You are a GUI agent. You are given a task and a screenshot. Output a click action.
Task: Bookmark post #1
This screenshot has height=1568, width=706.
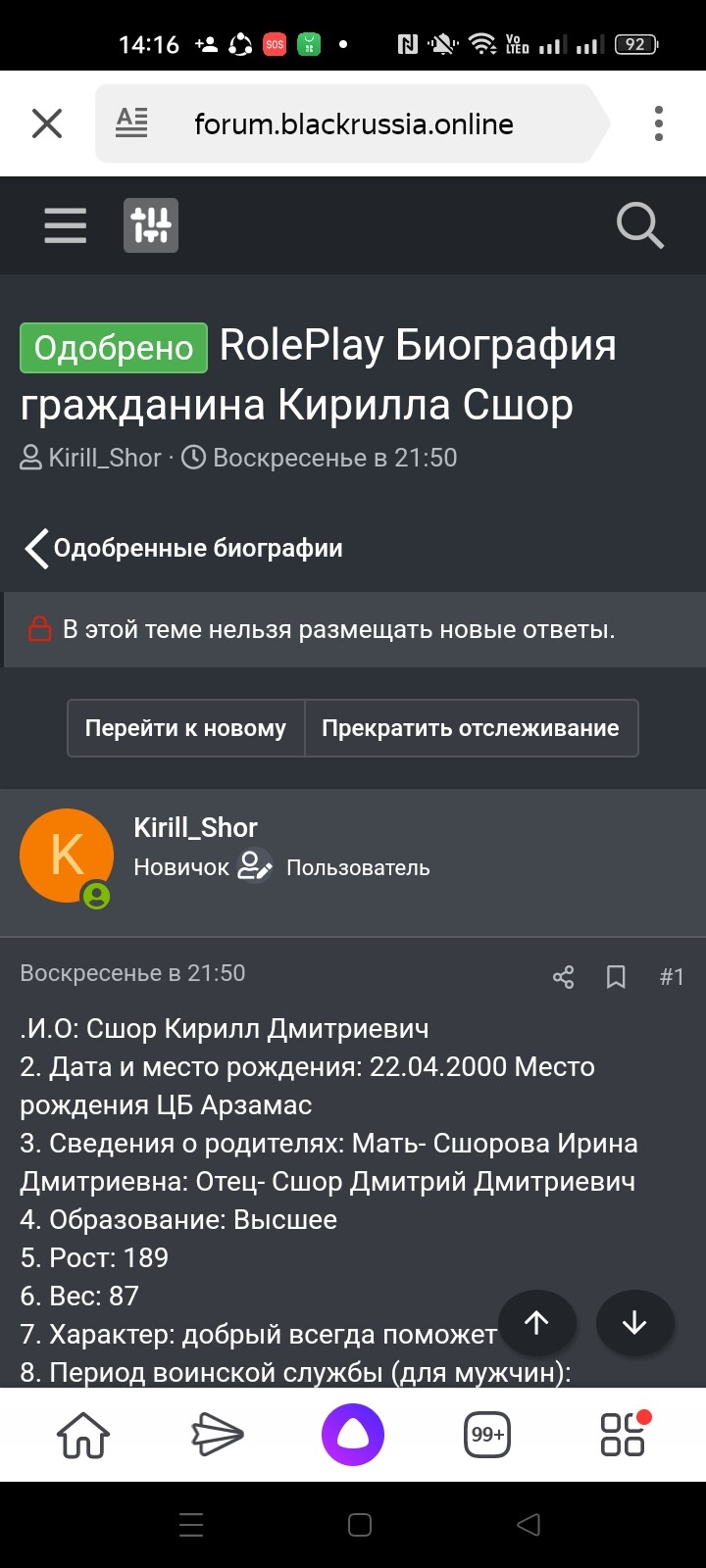coord(616,976)
